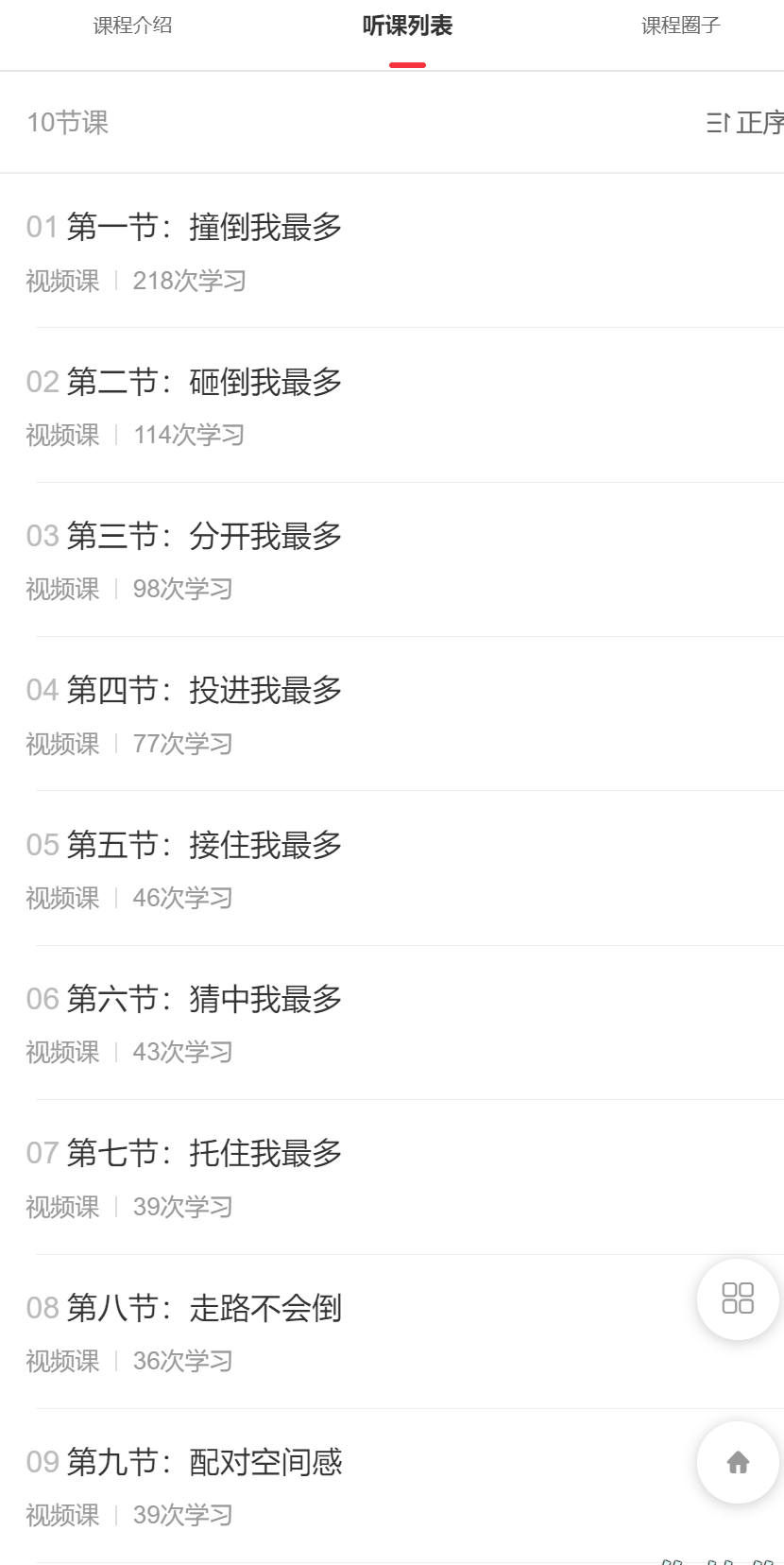Switch to the 课程介绍 tab
This screenshot has width=784, height=1565.
point(132,26)
